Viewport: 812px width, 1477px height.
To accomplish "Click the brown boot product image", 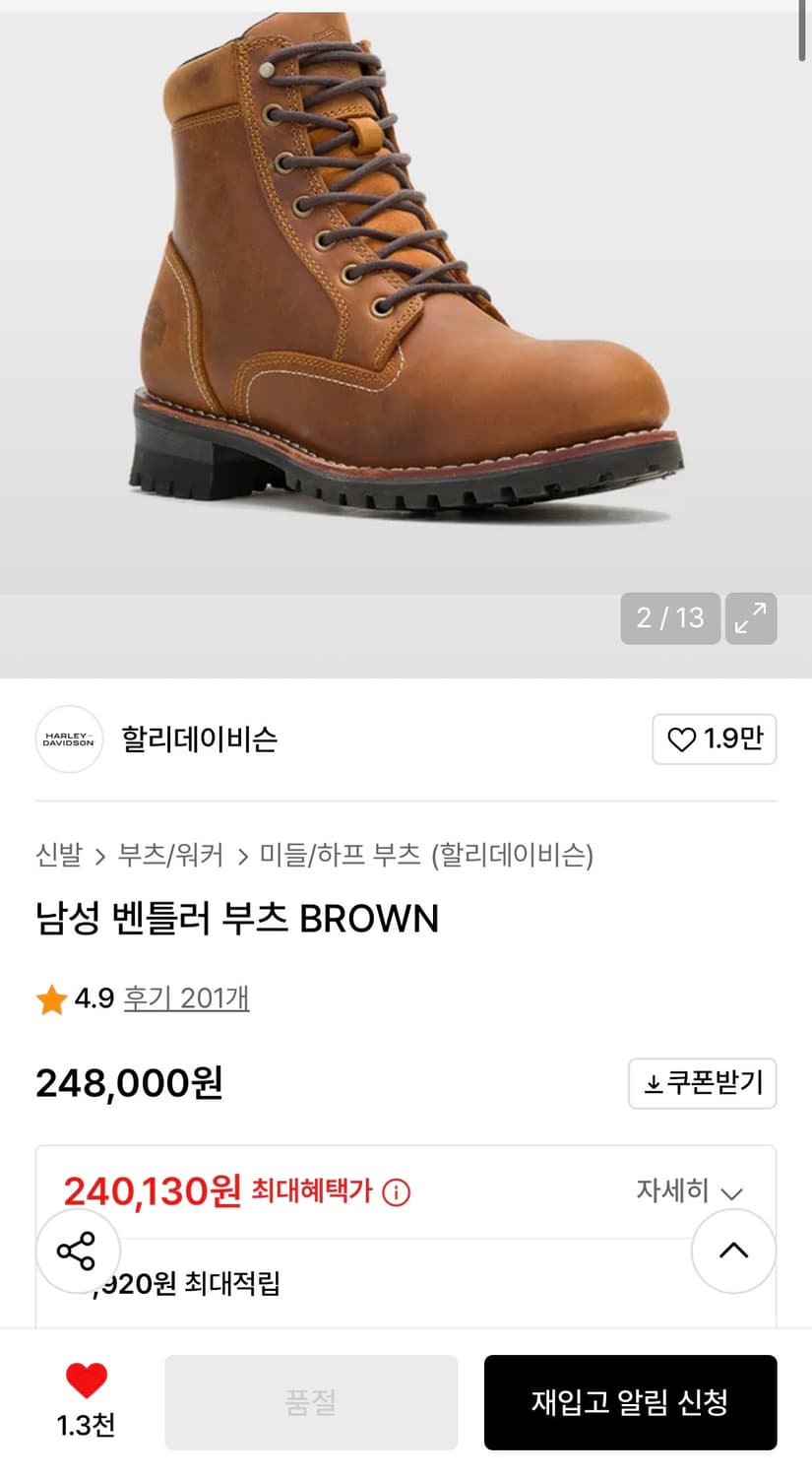I will tap(406, 295).
